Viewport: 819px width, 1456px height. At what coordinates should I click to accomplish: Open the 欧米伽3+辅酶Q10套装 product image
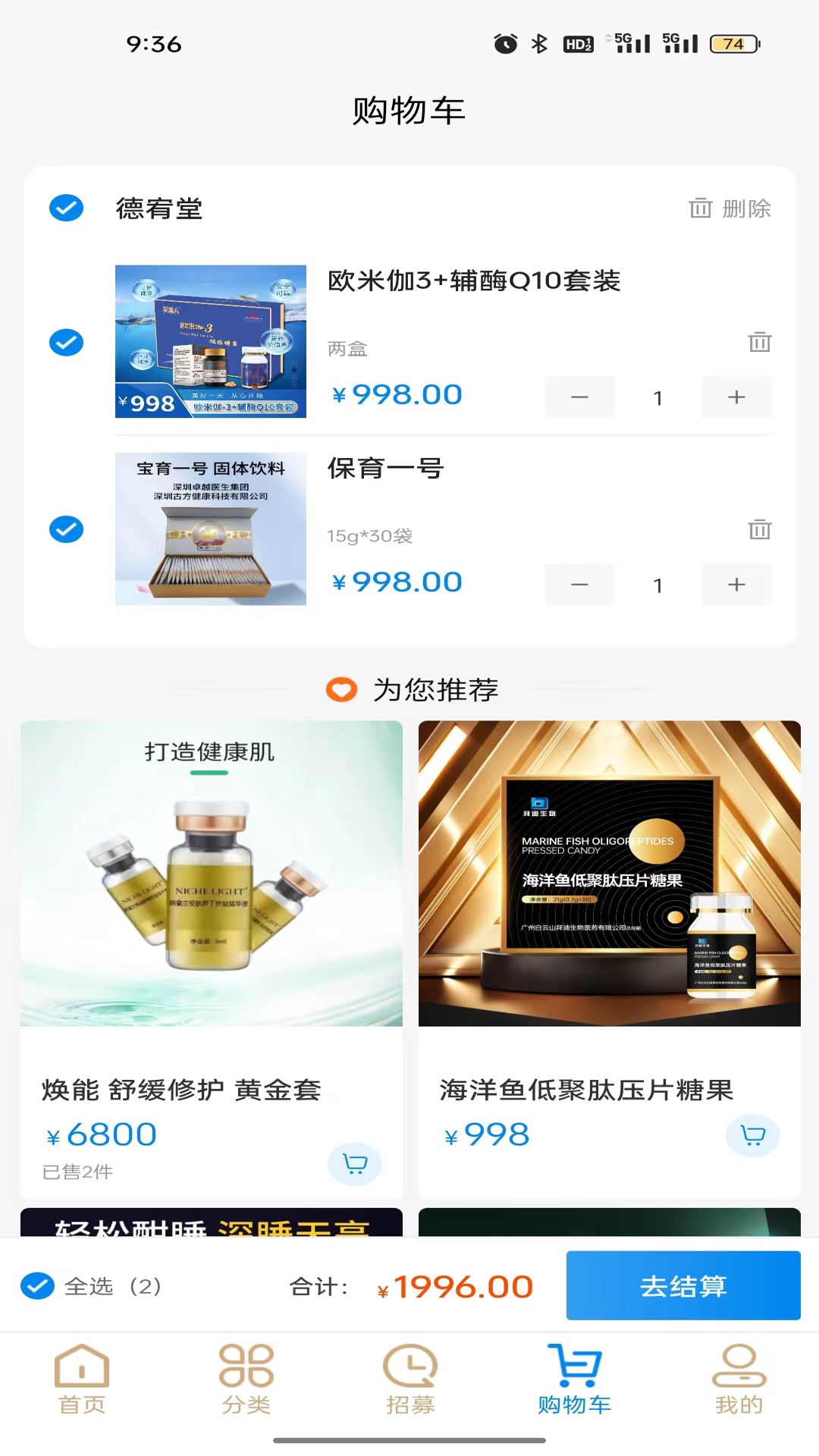[x=211, y=341]
